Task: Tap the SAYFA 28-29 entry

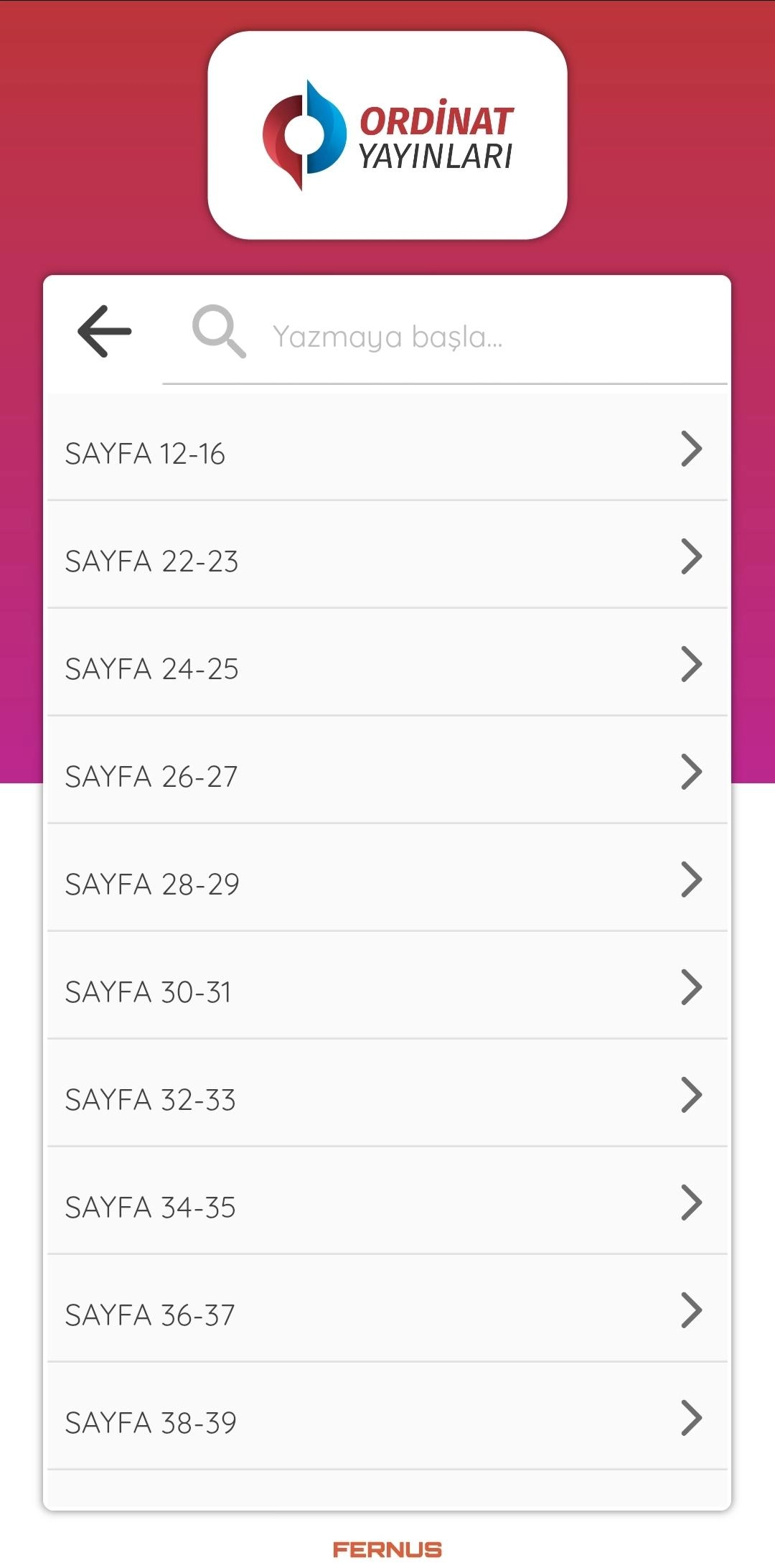Action: pyautogui.click(x=387, y=883)
